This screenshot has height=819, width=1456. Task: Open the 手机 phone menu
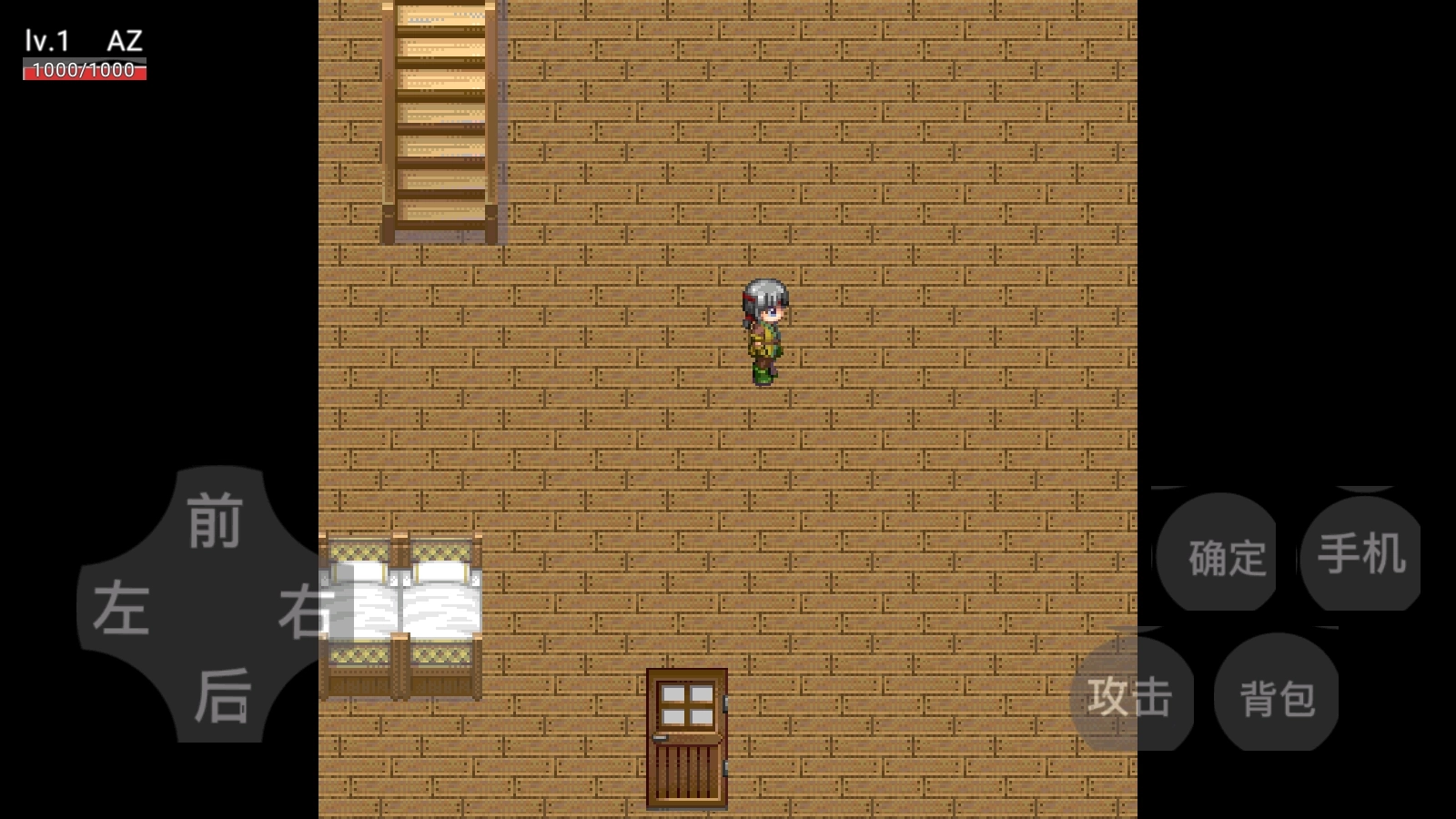1360,553
